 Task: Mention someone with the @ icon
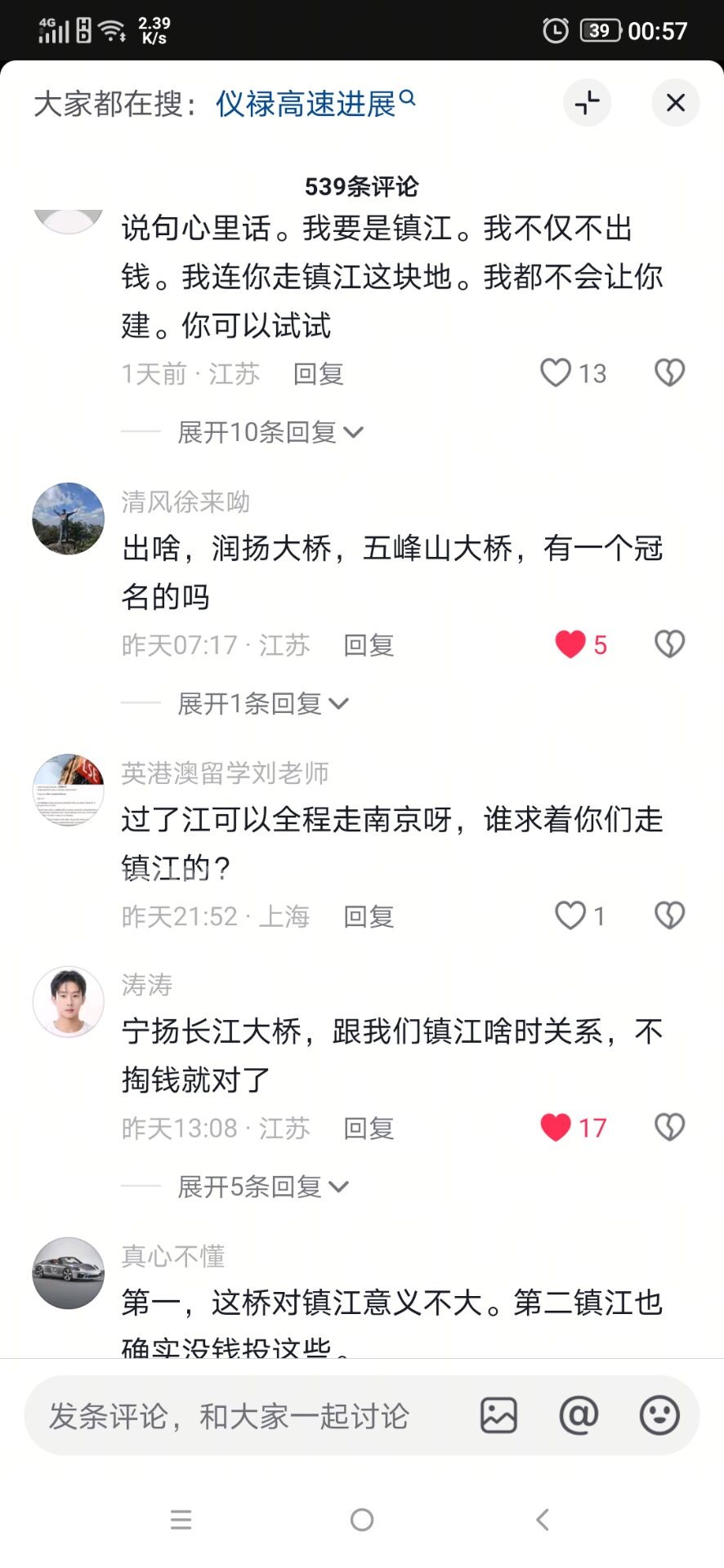[579, 1415]
